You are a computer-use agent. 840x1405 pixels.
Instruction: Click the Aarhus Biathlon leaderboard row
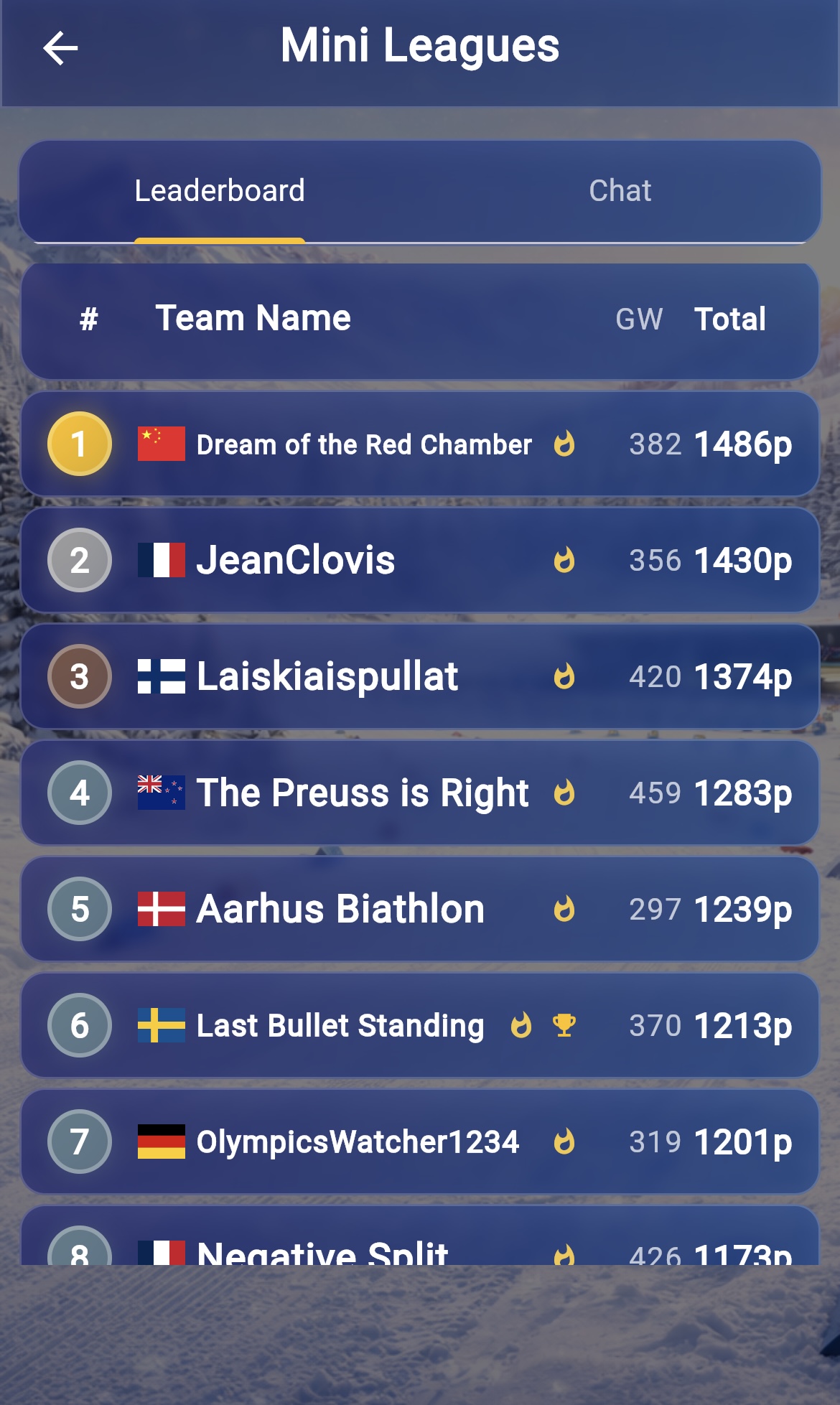tap(420, 910)
